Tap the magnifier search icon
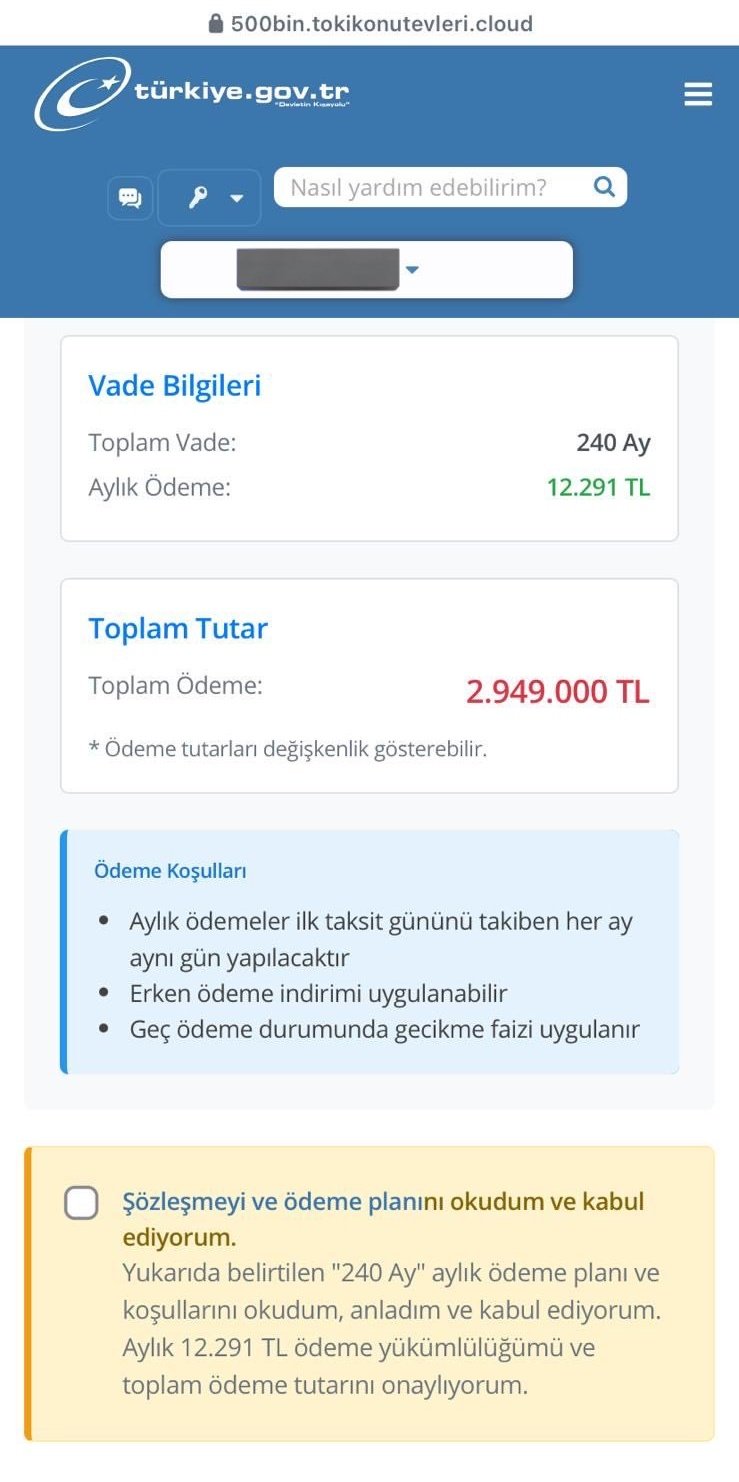739x1482 pixels. [604, 187]
